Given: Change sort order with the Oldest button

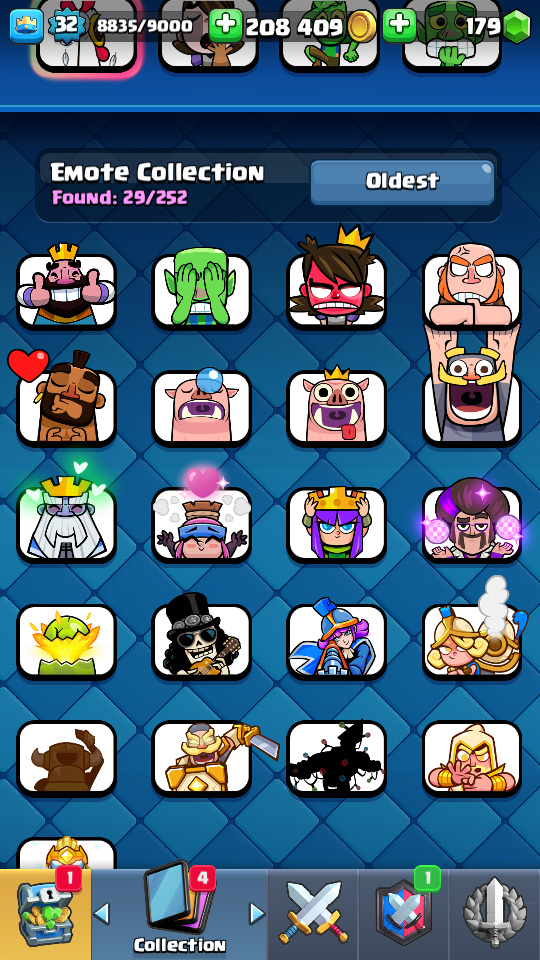Looking at the screenshot, I should click(402, 182).
